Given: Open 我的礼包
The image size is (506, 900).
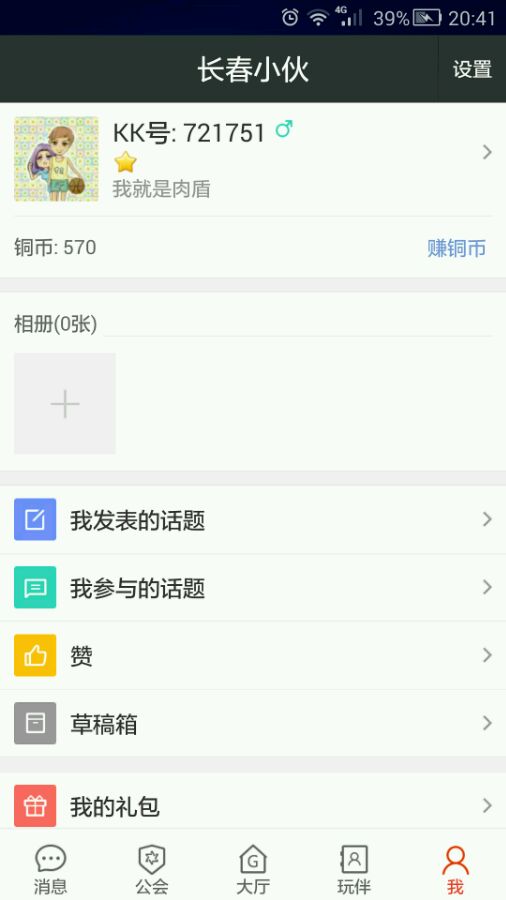Looking at the screenshot, I should click(x=253, y=805).
